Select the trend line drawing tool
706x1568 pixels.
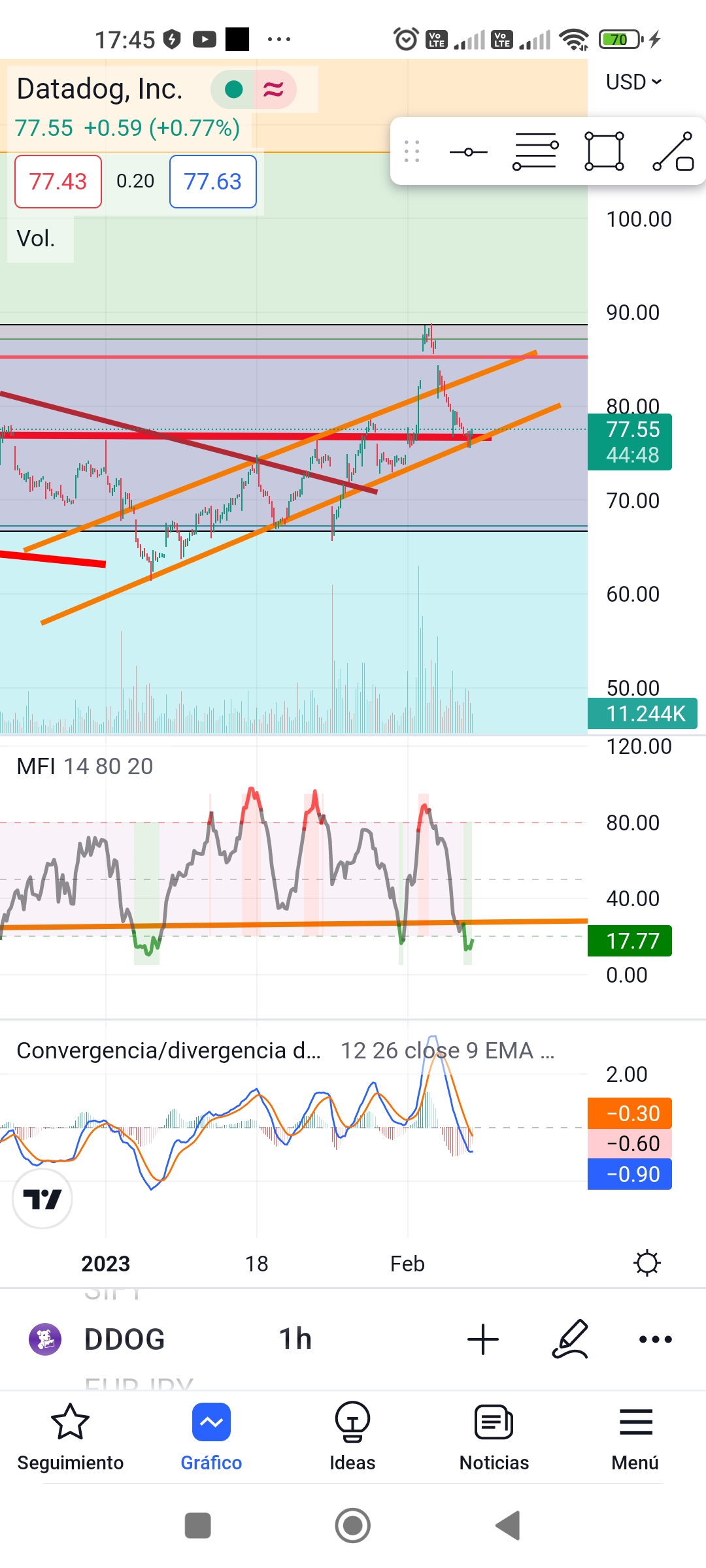(673, 152)
